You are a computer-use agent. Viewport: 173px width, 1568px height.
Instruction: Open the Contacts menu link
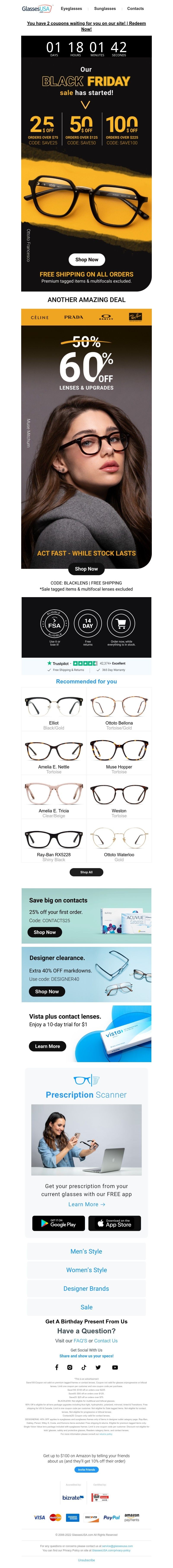[135, 8]
